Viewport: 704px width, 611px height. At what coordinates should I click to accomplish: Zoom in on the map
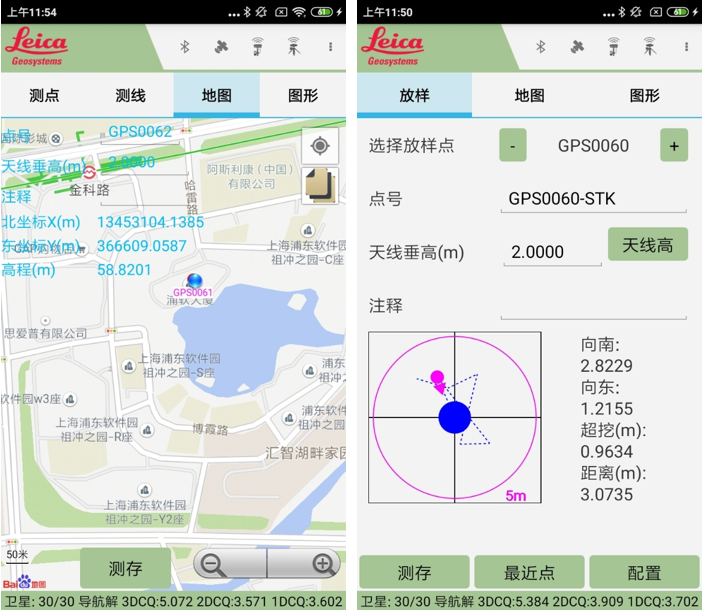pos(322,565)
